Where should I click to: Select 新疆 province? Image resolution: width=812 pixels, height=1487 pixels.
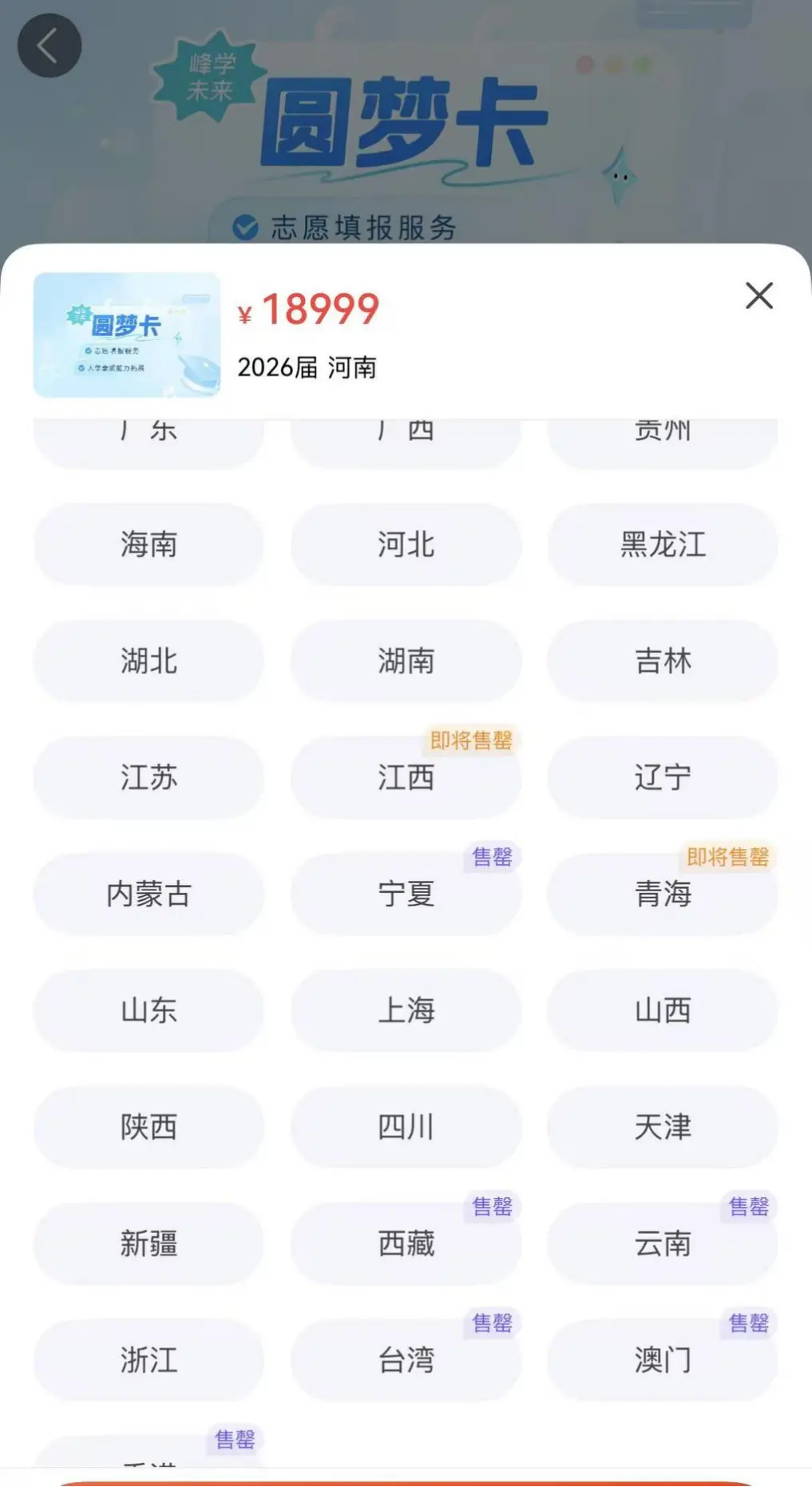[148, 1243]
